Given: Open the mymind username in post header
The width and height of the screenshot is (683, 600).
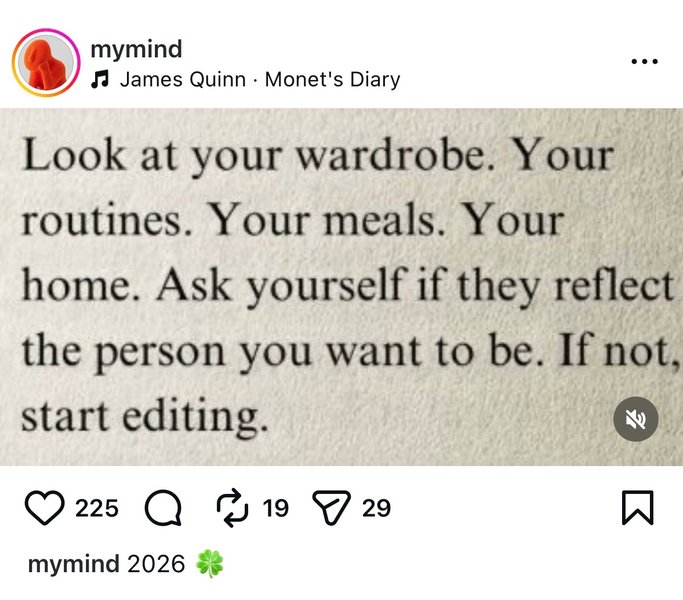Looking at the screenshot, I should tap(136, 49).
